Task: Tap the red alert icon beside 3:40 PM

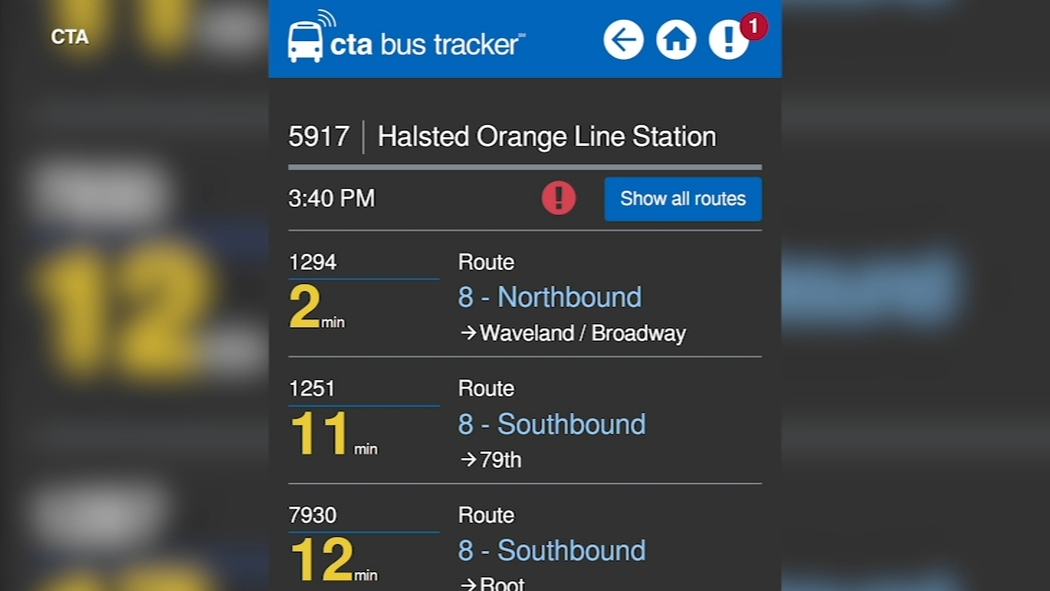Action: click(x=559, y=198)
